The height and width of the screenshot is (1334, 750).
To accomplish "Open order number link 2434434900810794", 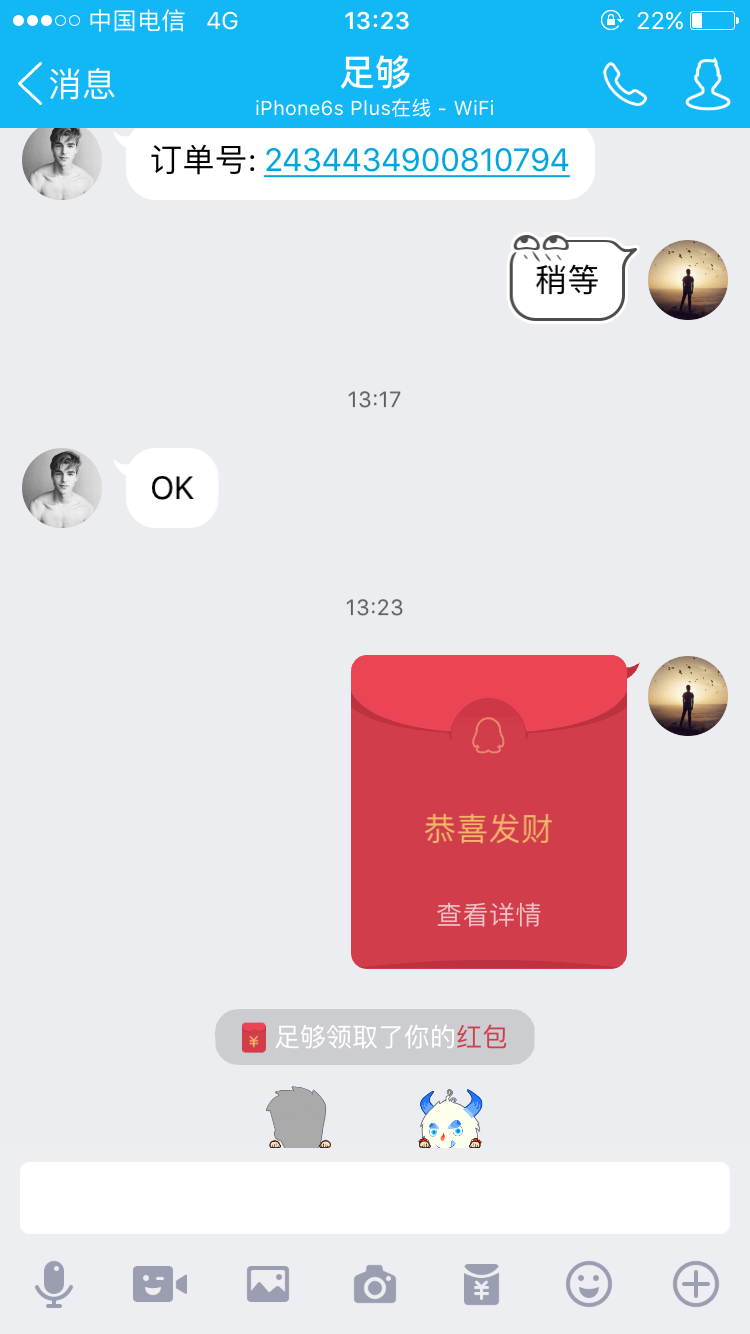I will coord(416,160).
